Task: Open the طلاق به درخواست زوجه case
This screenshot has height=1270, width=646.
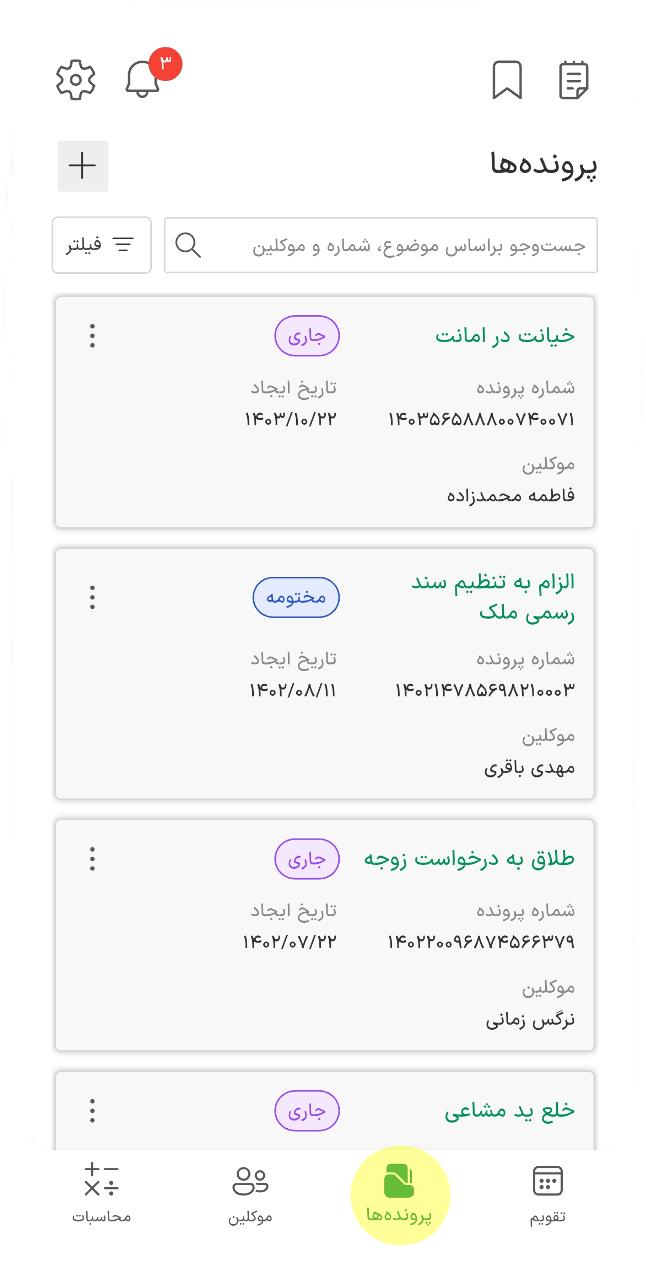Action: point(325,936)
